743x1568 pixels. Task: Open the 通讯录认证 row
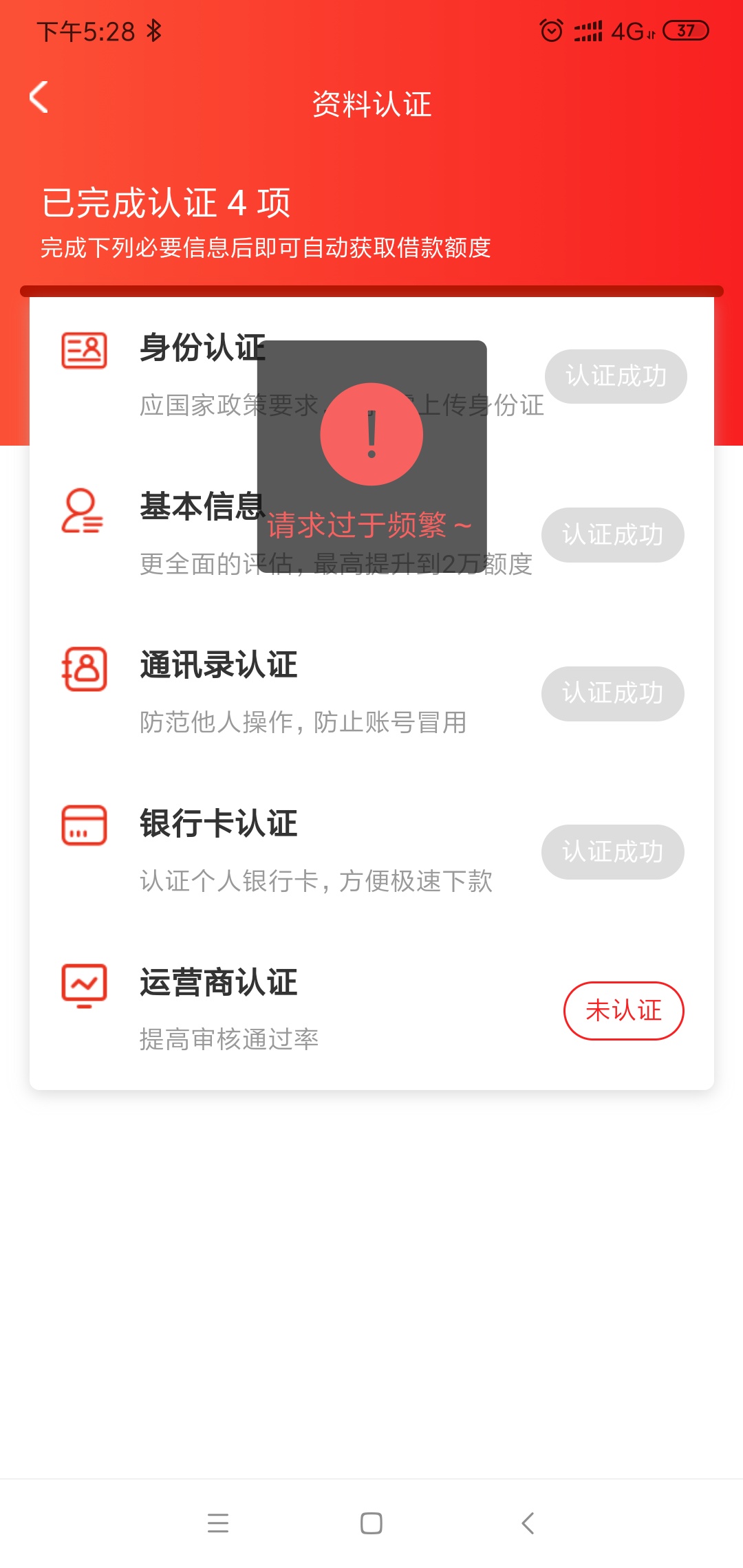tap(371, 693)
